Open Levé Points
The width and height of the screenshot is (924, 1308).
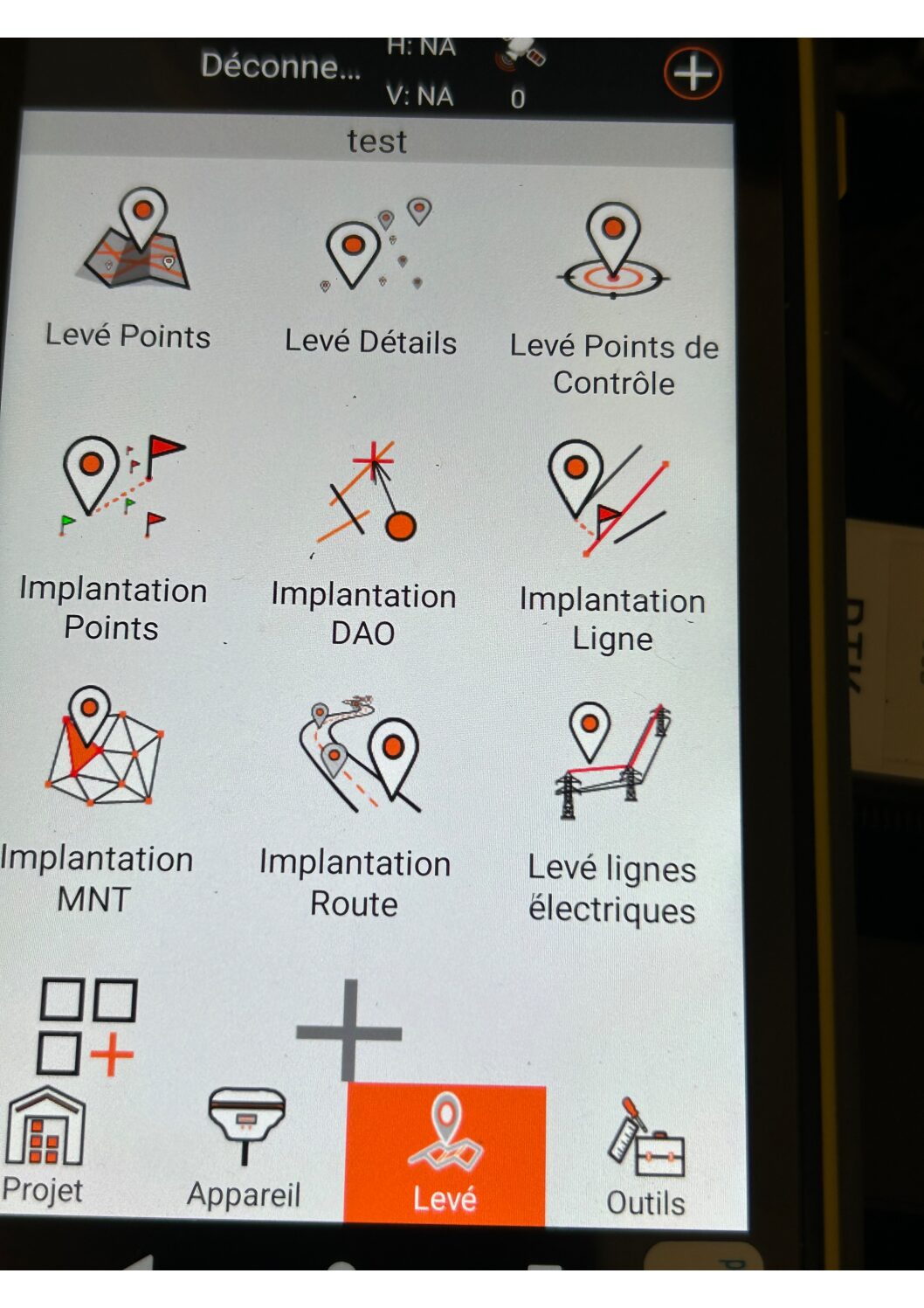click(133, 269)
